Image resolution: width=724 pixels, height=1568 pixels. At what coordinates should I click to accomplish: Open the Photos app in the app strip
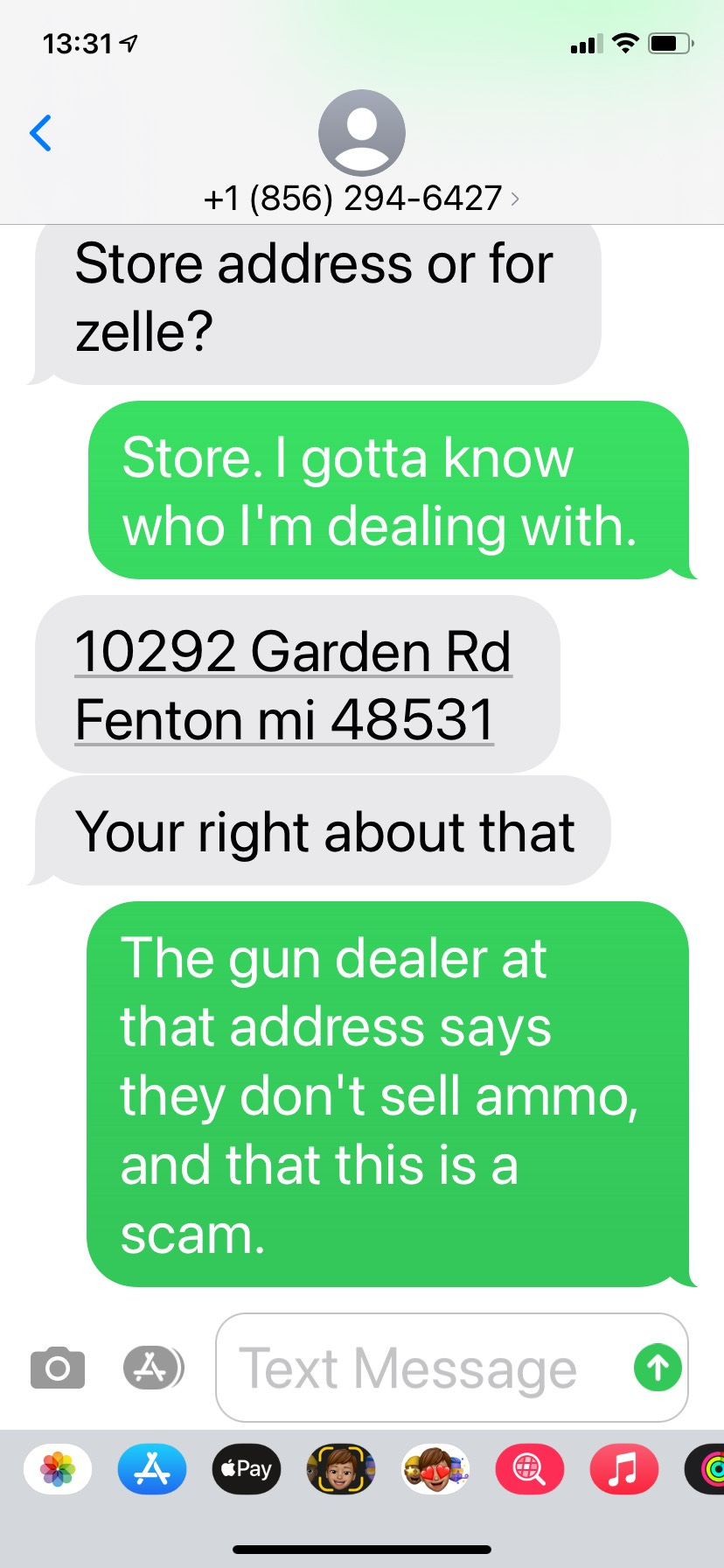pos(58,1468)
